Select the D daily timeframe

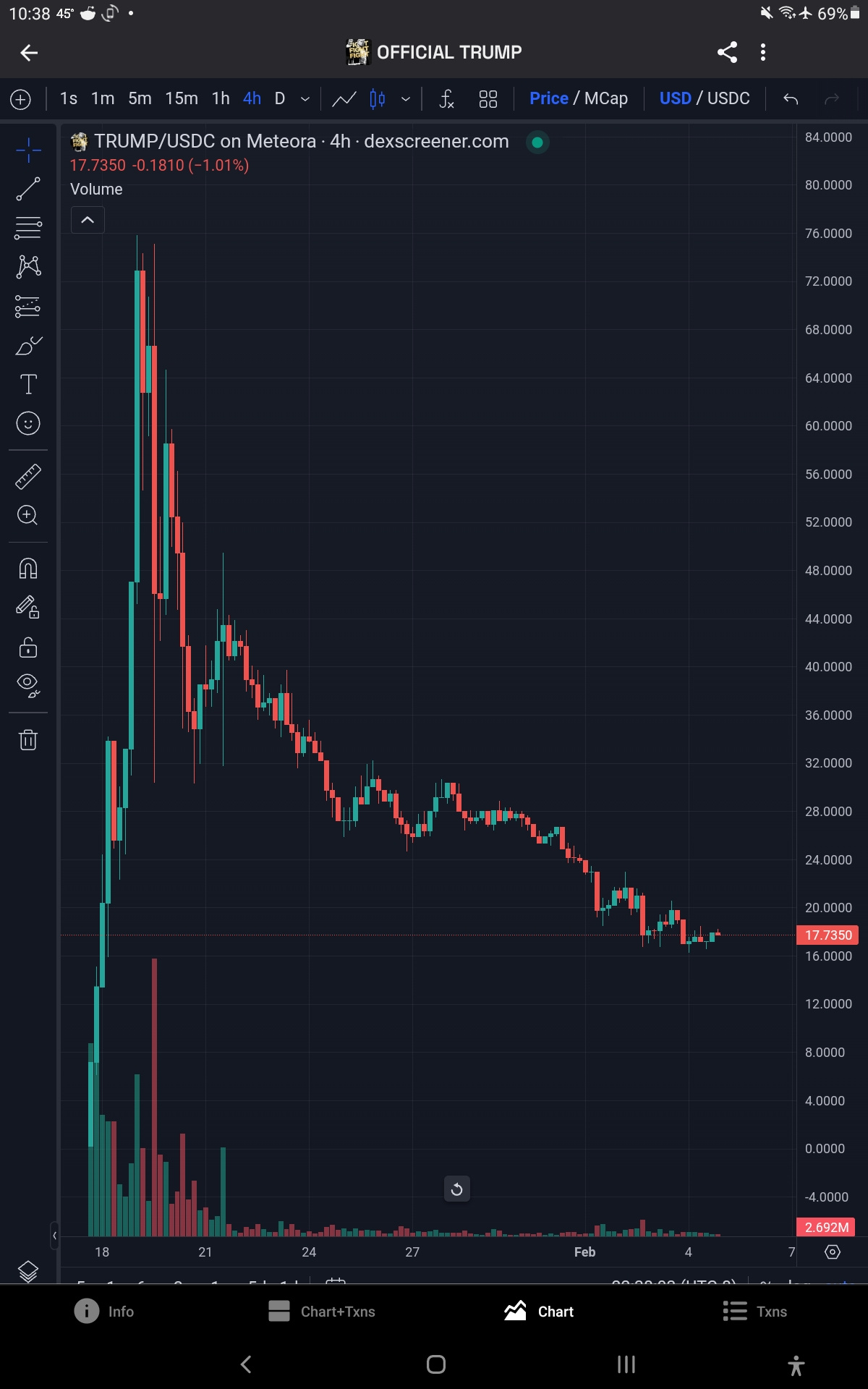coord(280,98)
